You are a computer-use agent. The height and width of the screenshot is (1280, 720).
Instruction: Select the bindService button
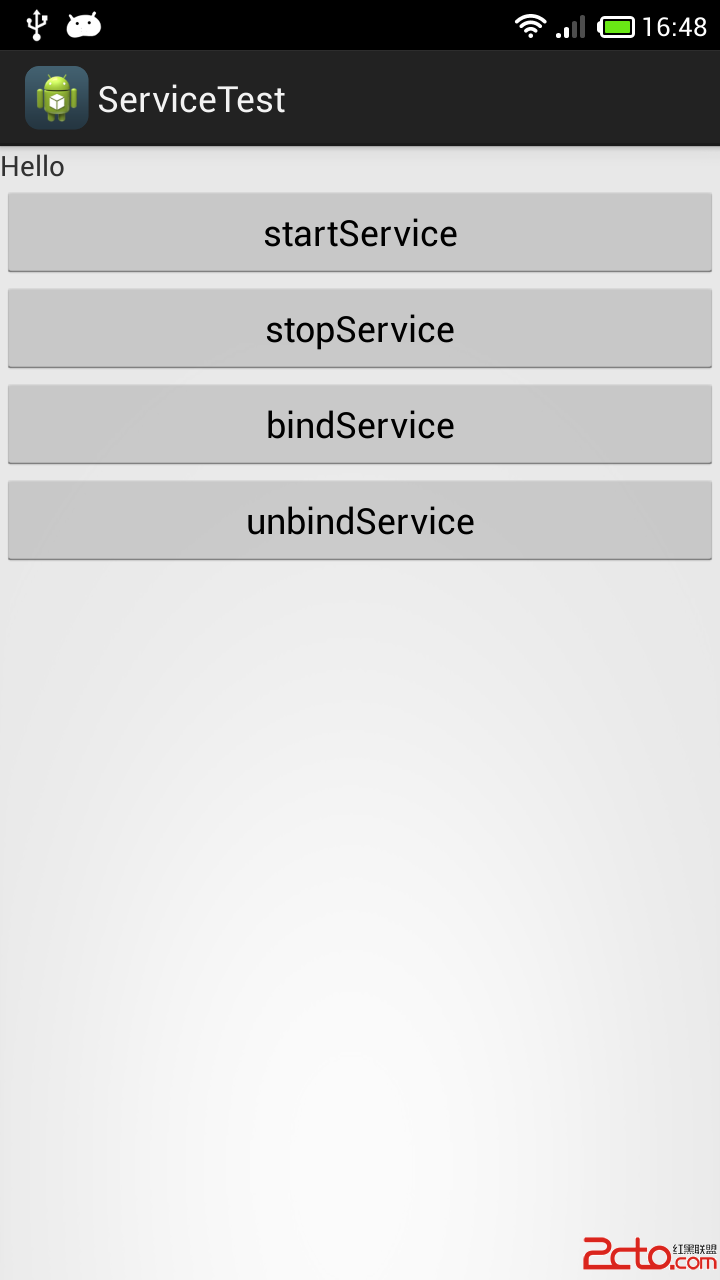pyautogui.click(x=360, y=425)
